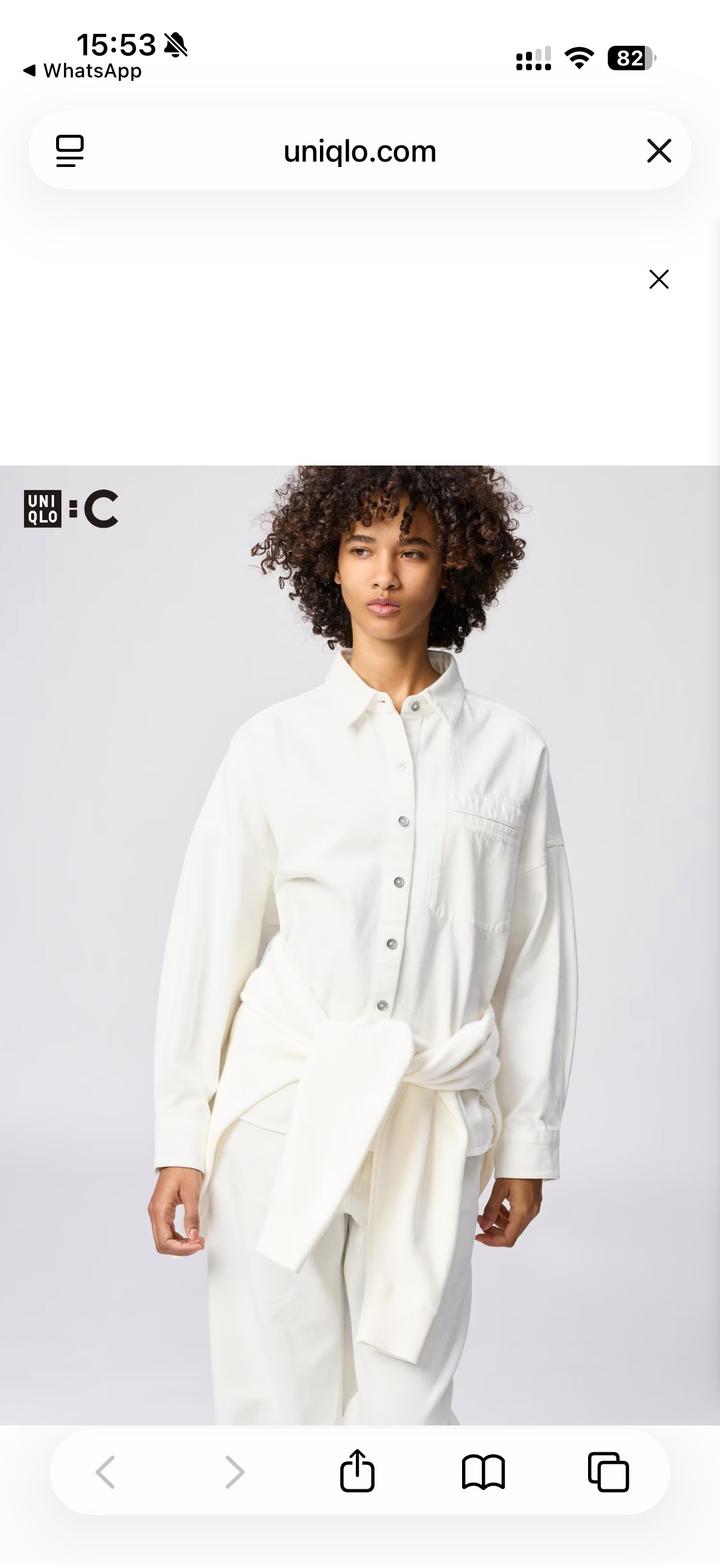Close the in-app browser view

pyautogui.click(x=659, y=151)
